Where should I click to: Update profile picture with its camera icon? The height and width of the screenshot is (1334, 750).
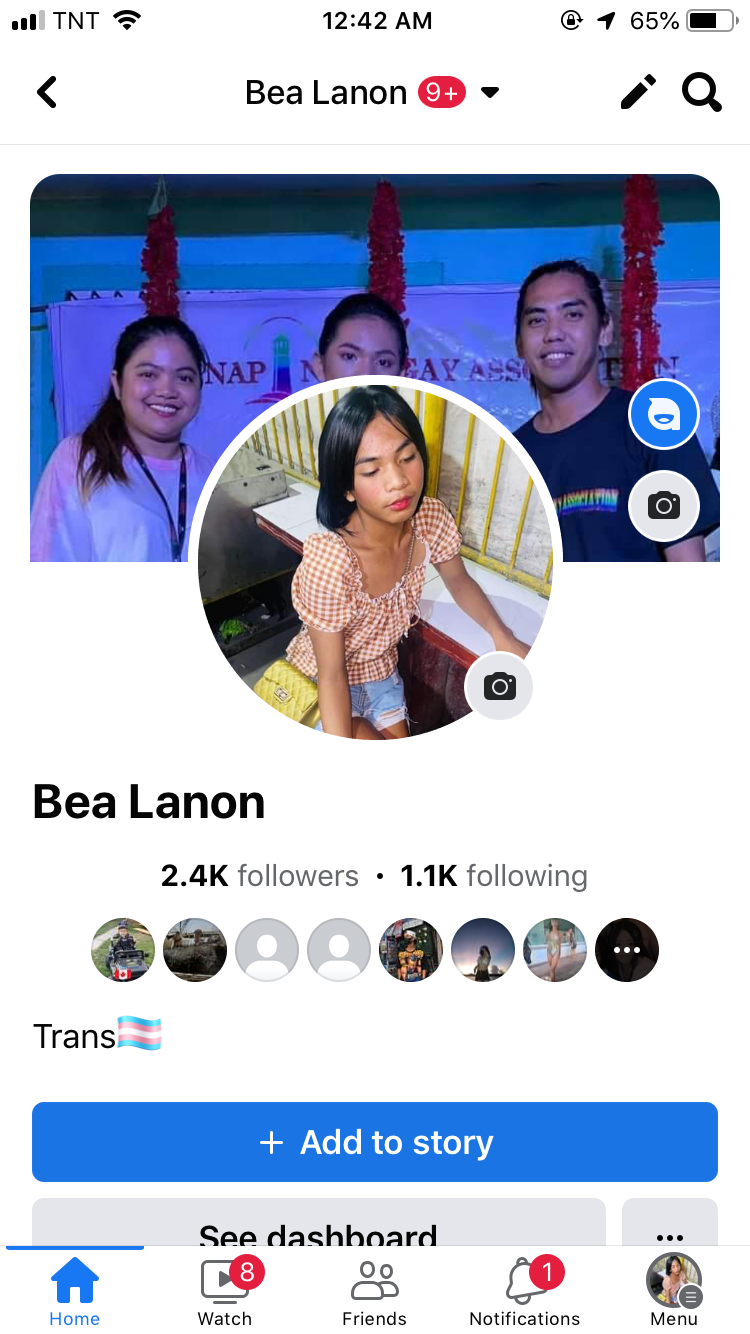[x=499, y=686]
